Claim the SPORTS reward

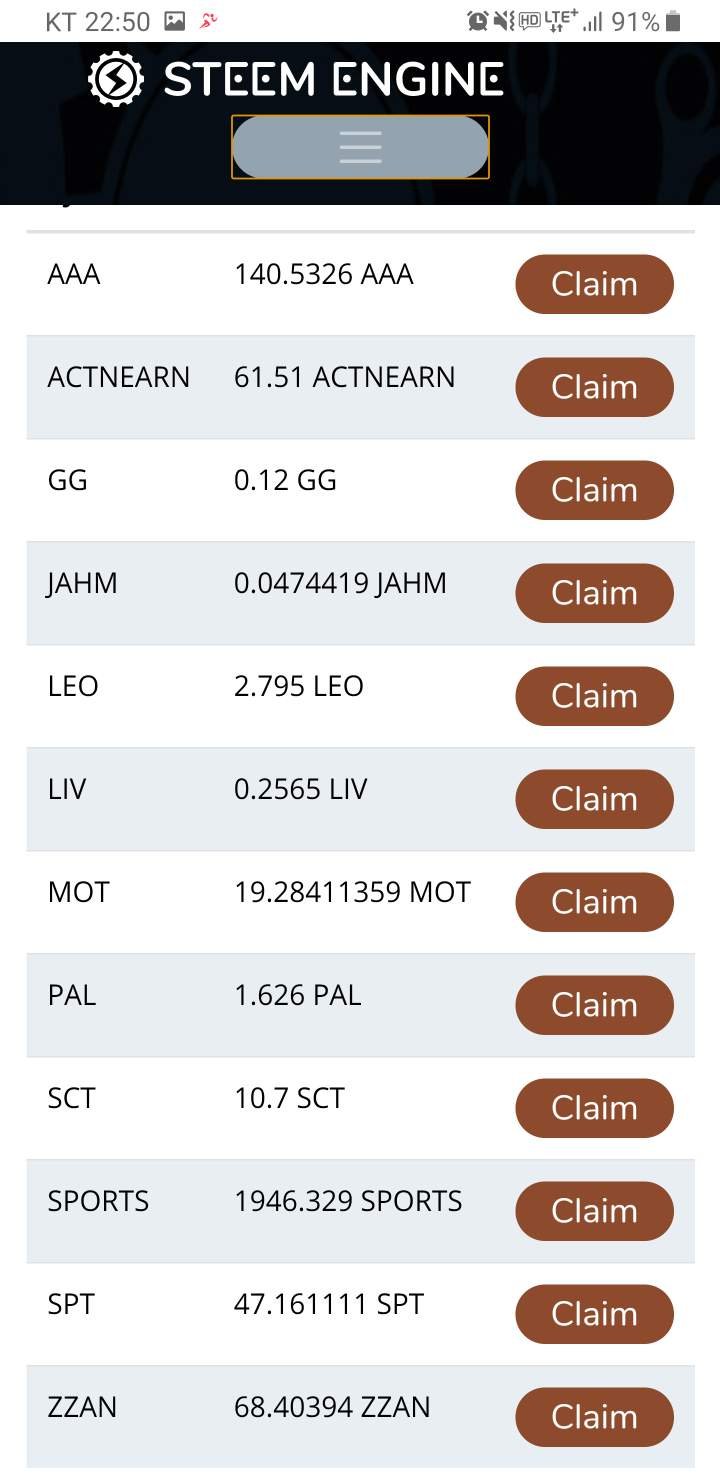(594, 1211)
